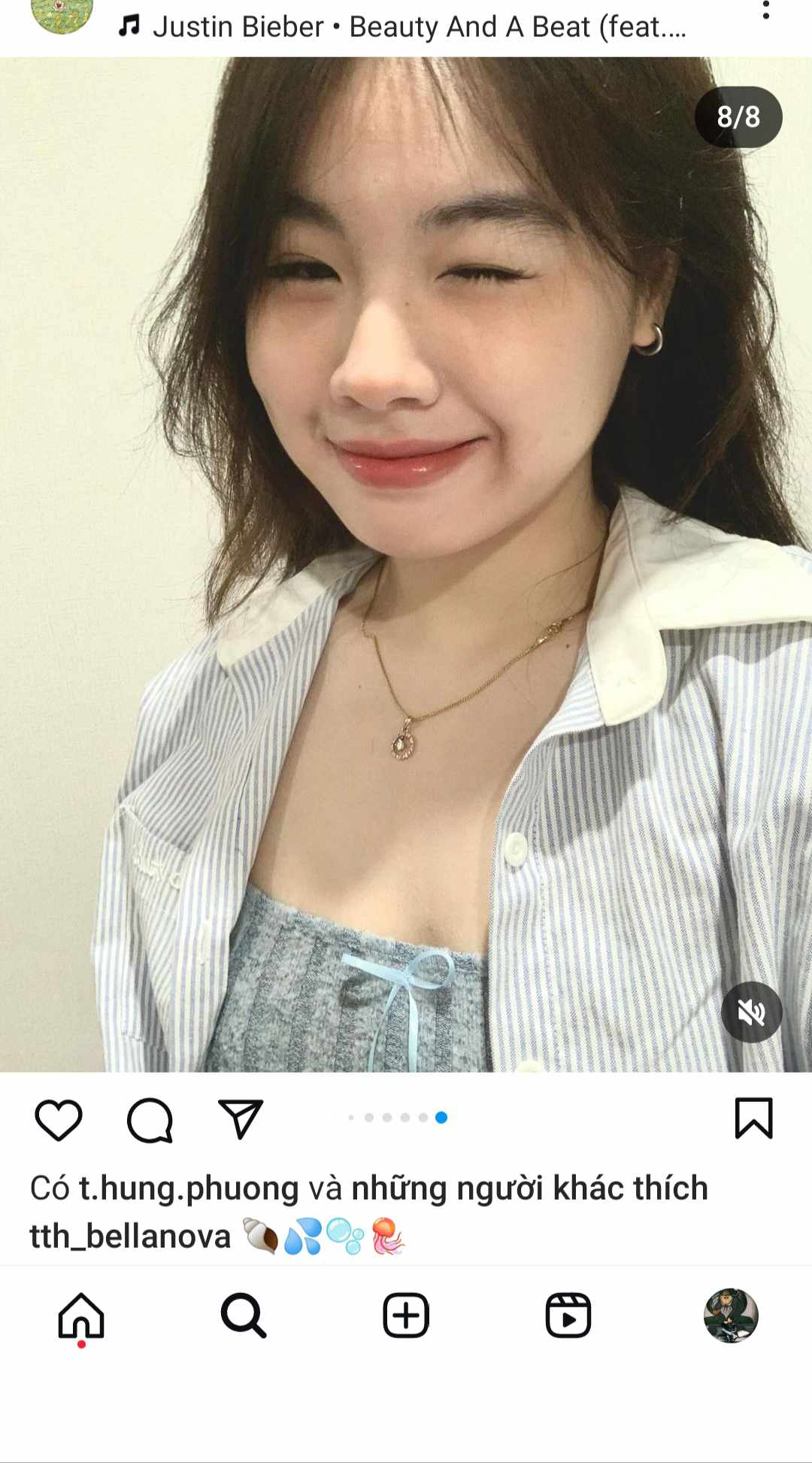Create a new post with the plus tab
Viewport: 812px width, 1463px height.
point(406,1316)
